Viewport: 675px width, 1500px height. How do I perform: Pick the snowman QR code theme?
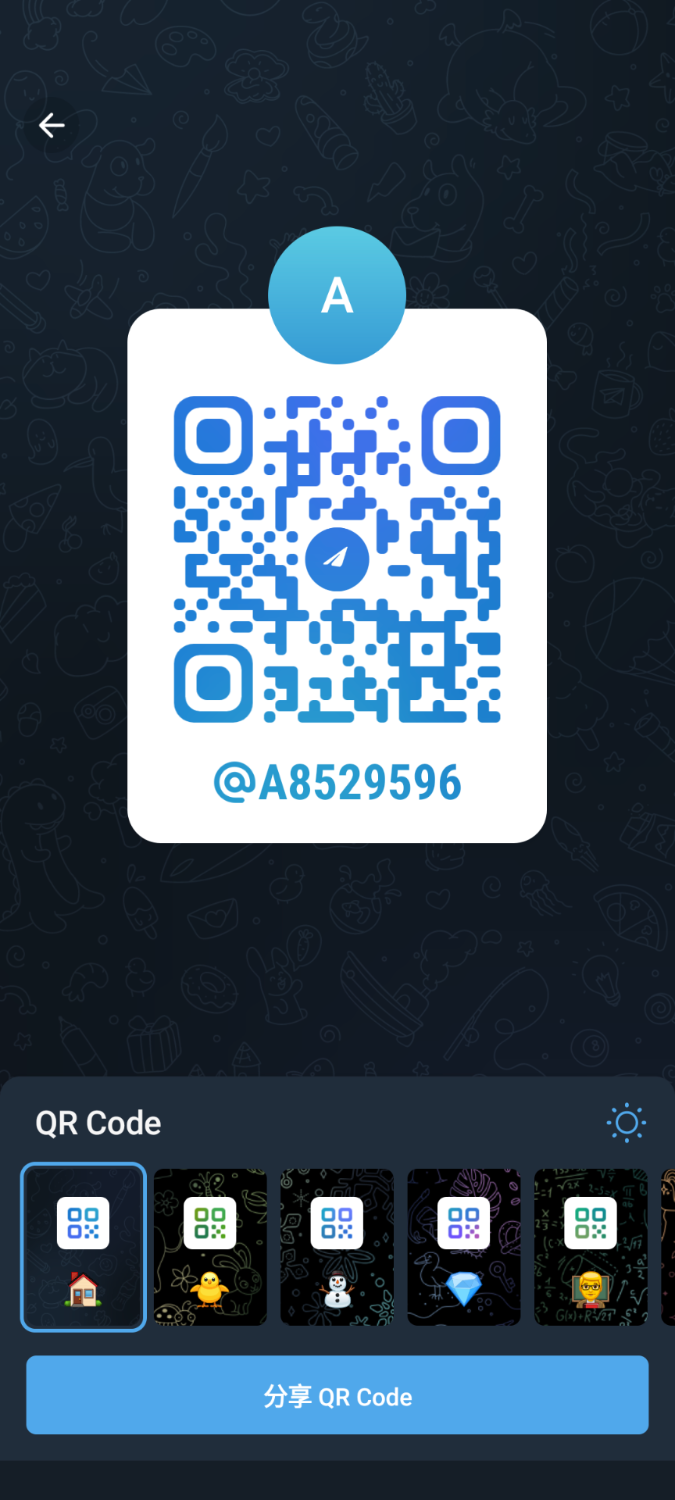337,1246
